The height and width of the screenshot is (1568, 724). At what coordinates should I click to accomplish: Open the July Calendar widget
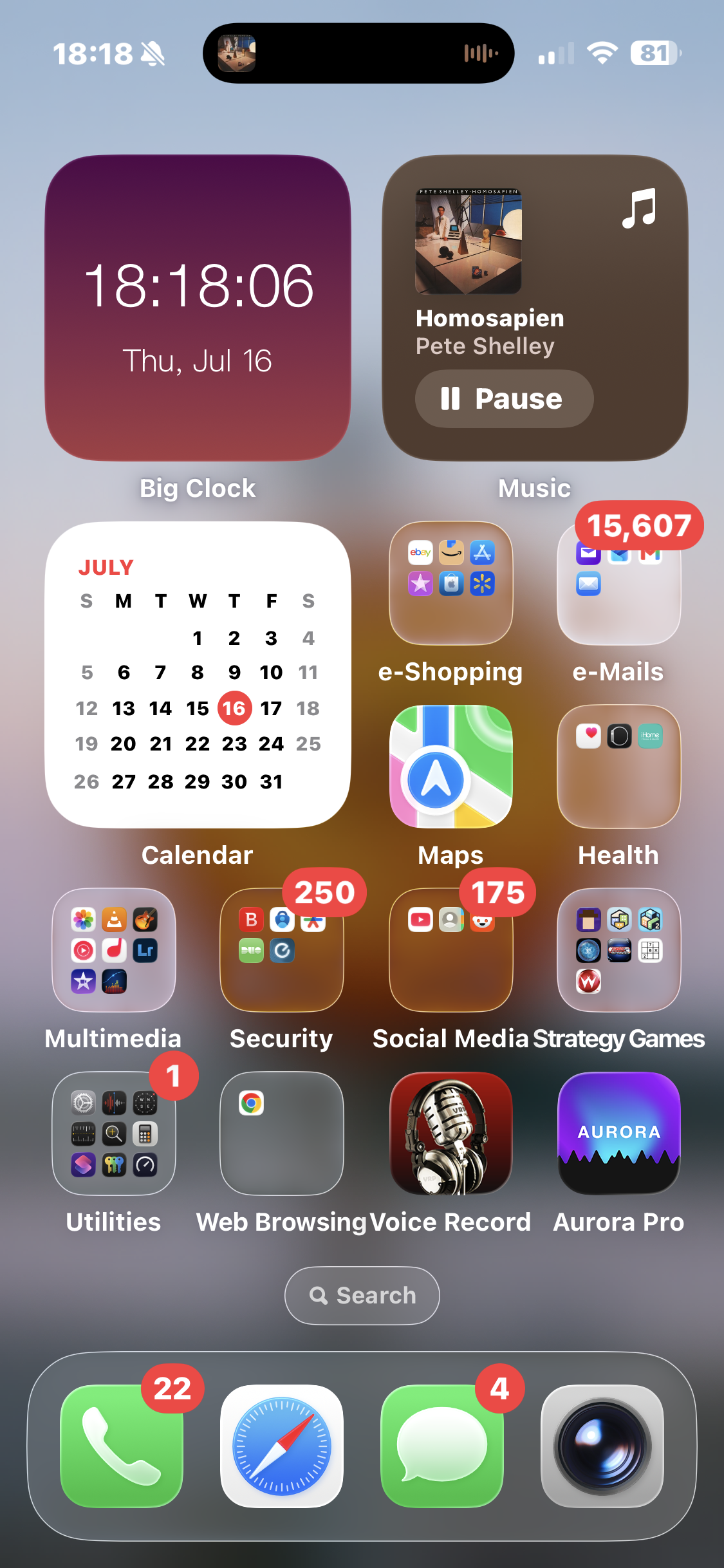pyautogui.click(x=198, y=675)
